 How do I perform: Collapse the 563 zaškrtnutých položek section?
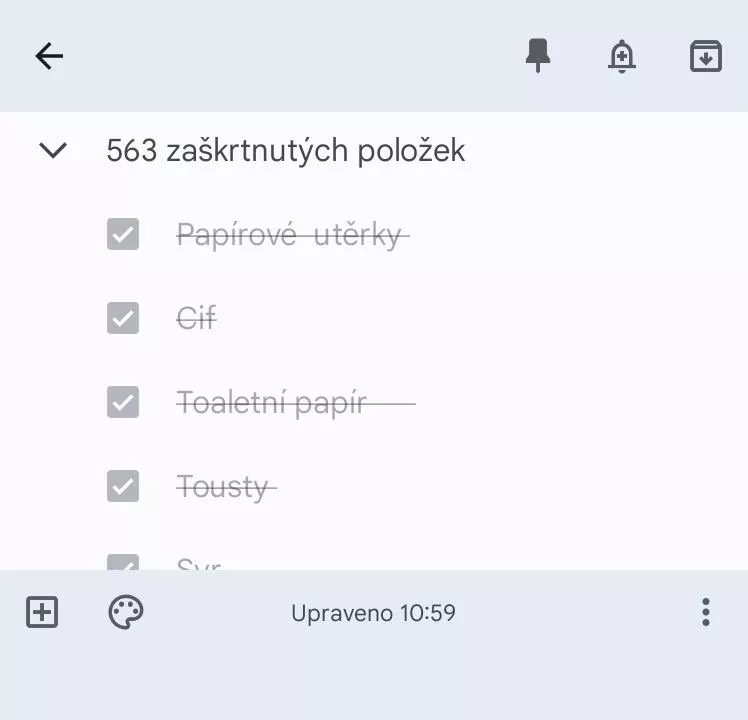click(x=52, y=151)
